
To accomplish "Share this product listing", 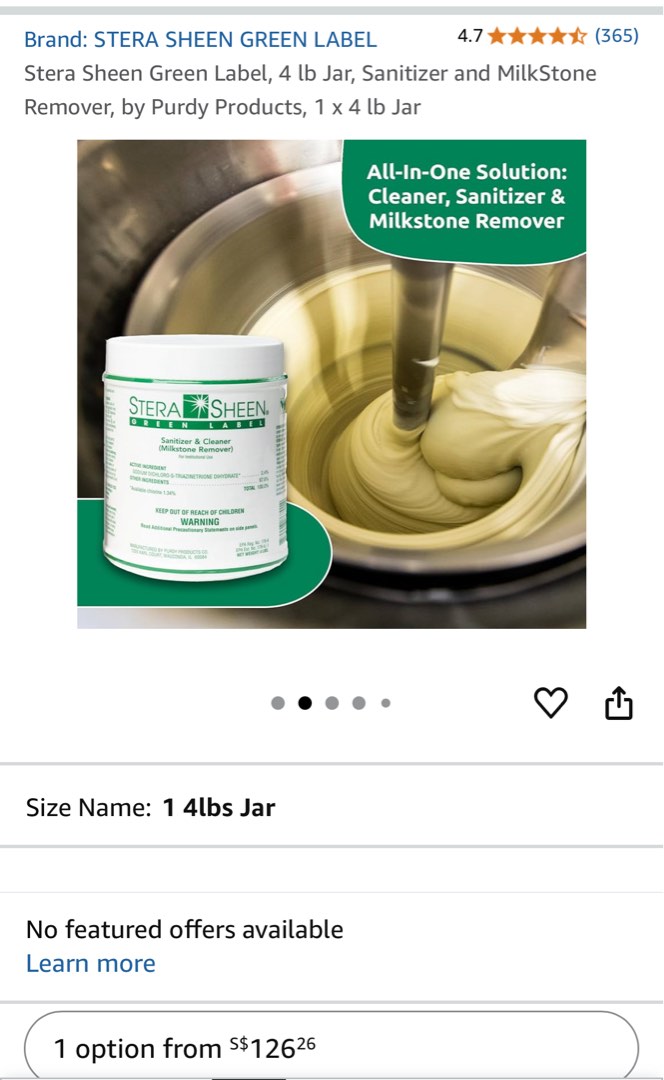I will coord(619,703).
